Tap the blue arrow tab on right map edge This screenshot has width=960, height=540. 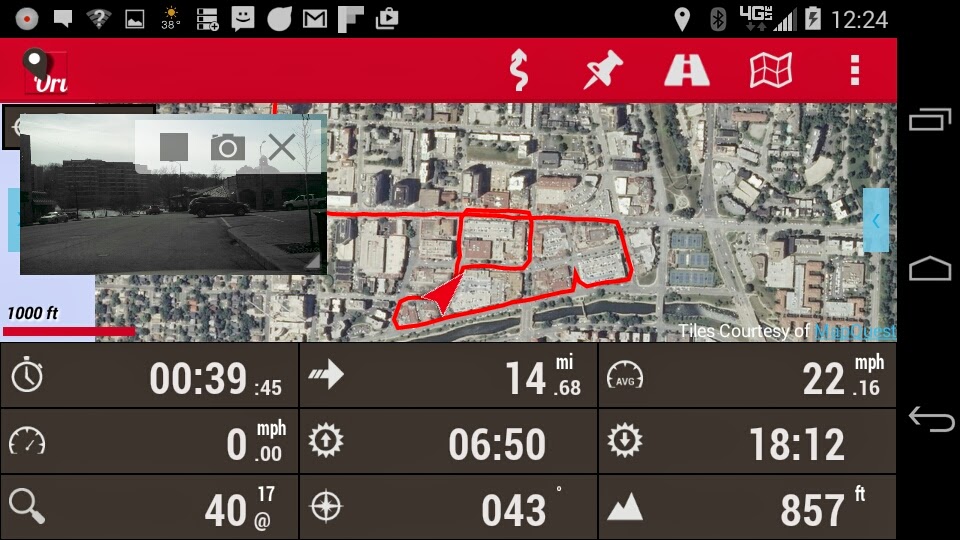point(876,220)
